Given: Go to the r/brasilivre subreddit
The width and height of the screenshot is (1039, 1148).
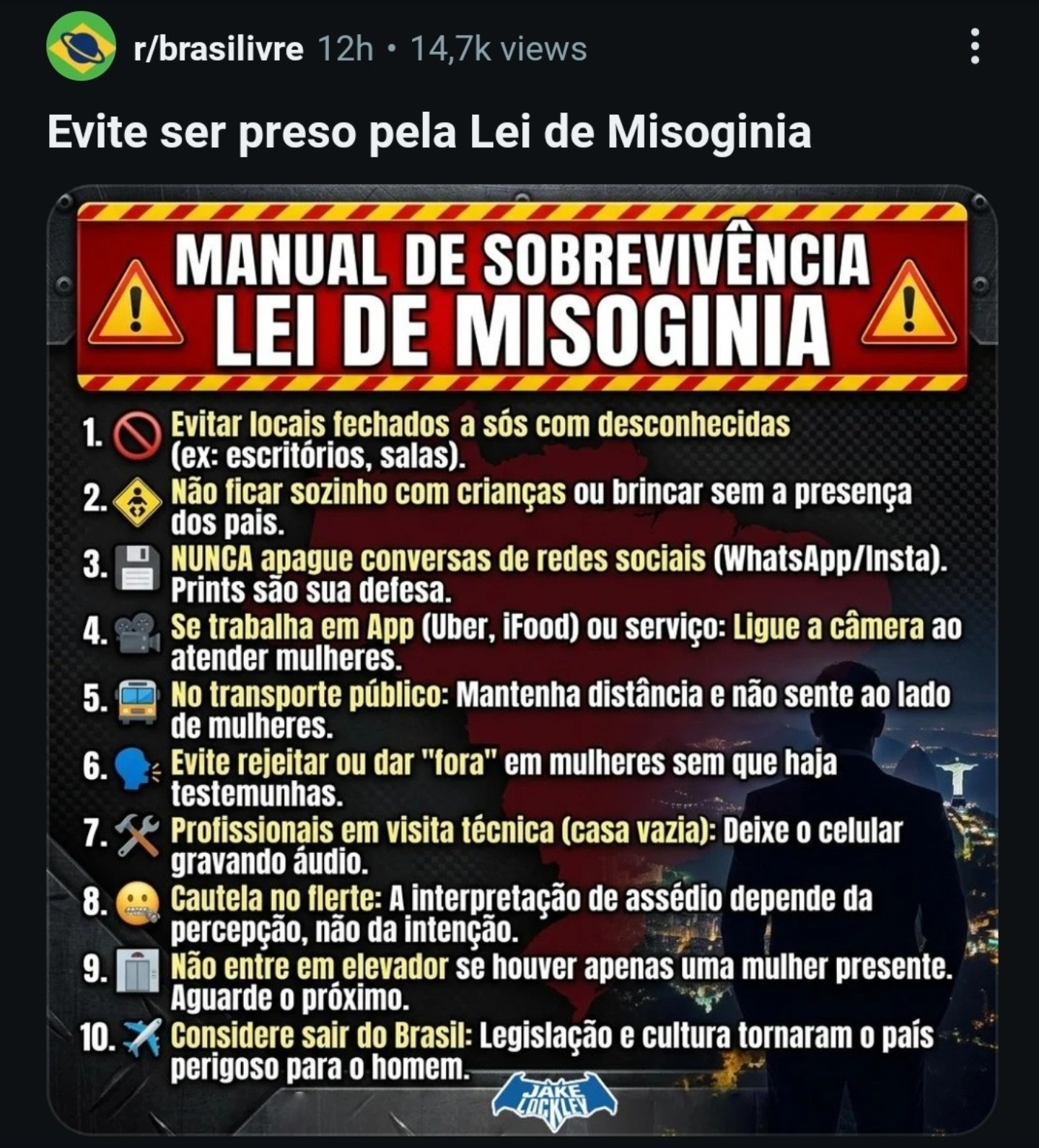Looking at the screenshot, I should click(219, 49).
